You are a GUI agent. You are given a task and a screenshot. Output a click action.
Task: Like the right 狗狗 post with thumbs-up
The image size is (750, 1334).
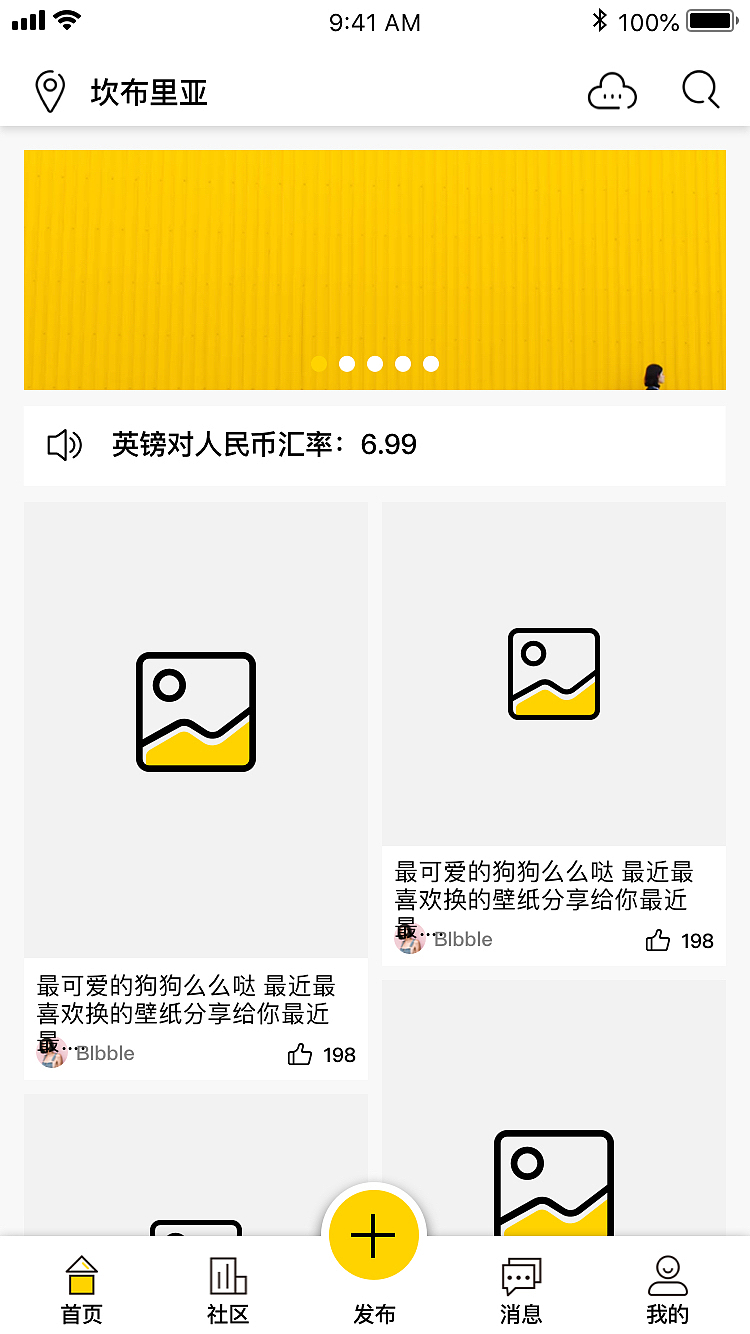point(658,940)
